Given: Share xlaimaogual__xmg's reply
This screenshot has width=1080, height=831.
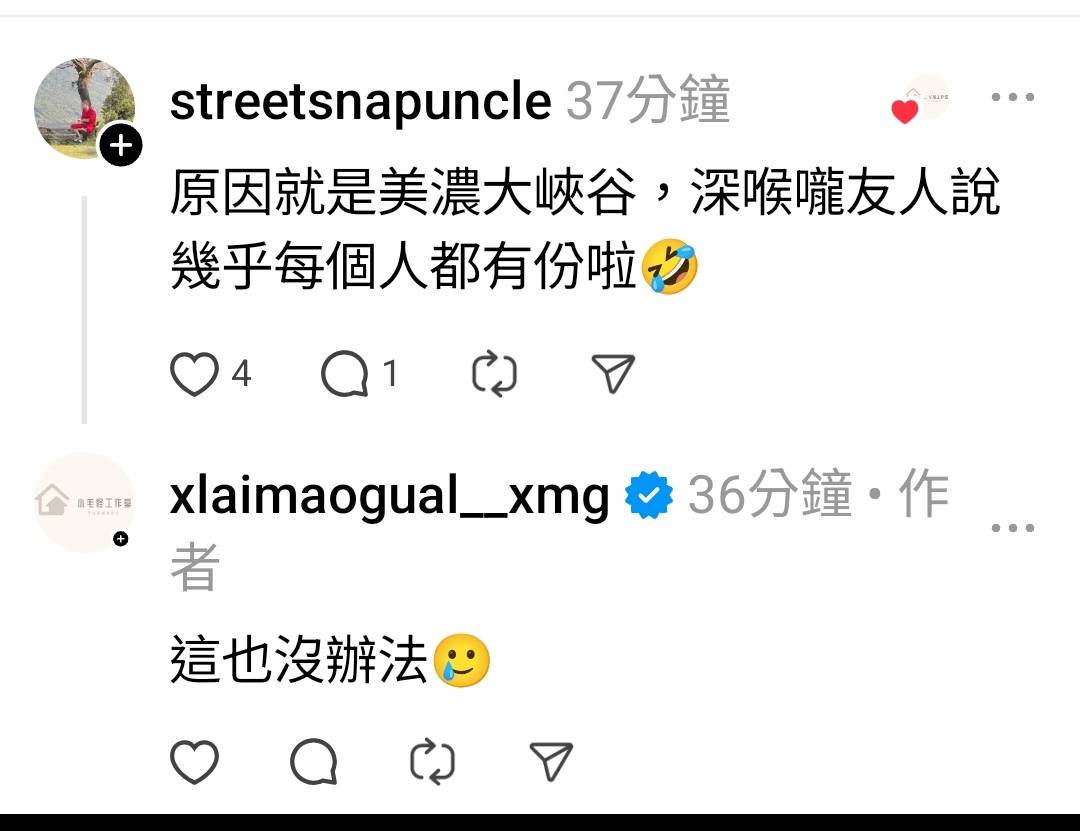Looking at the screenshot, I should [x=552, y=763].
